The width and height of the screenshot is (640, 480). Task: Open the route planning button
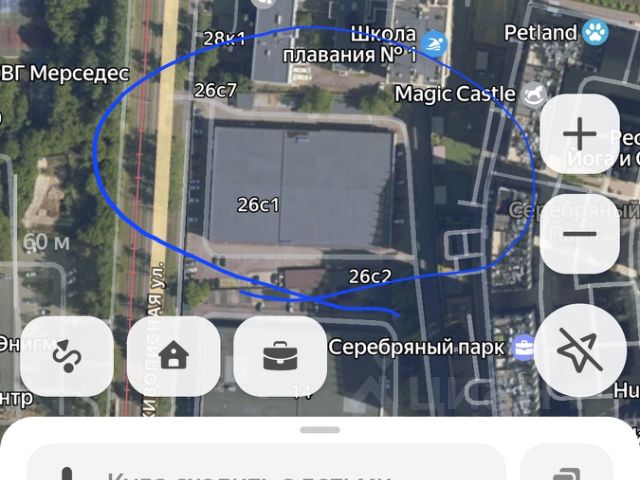[66, 356]
